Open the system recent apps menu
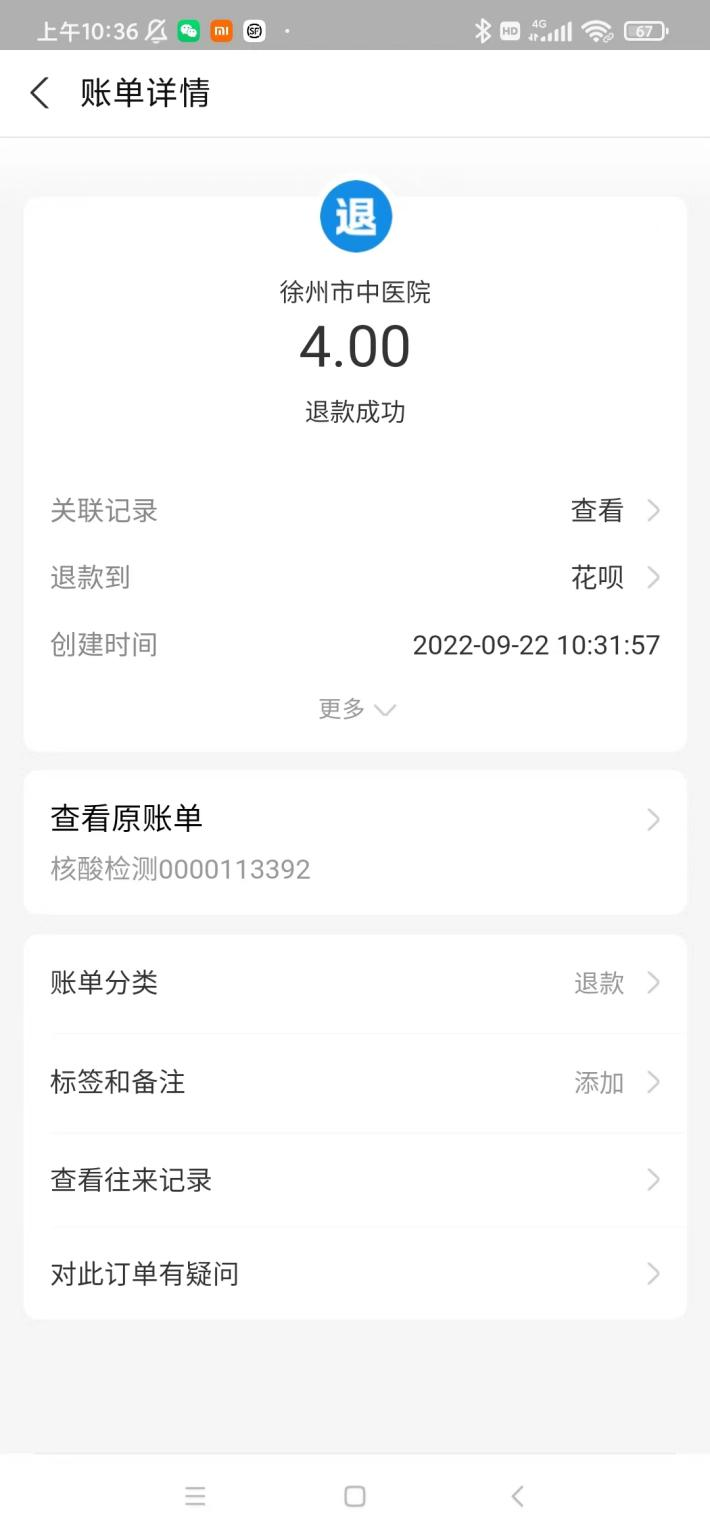This screenshot has width=710, height=1539. pos(195,1496)
